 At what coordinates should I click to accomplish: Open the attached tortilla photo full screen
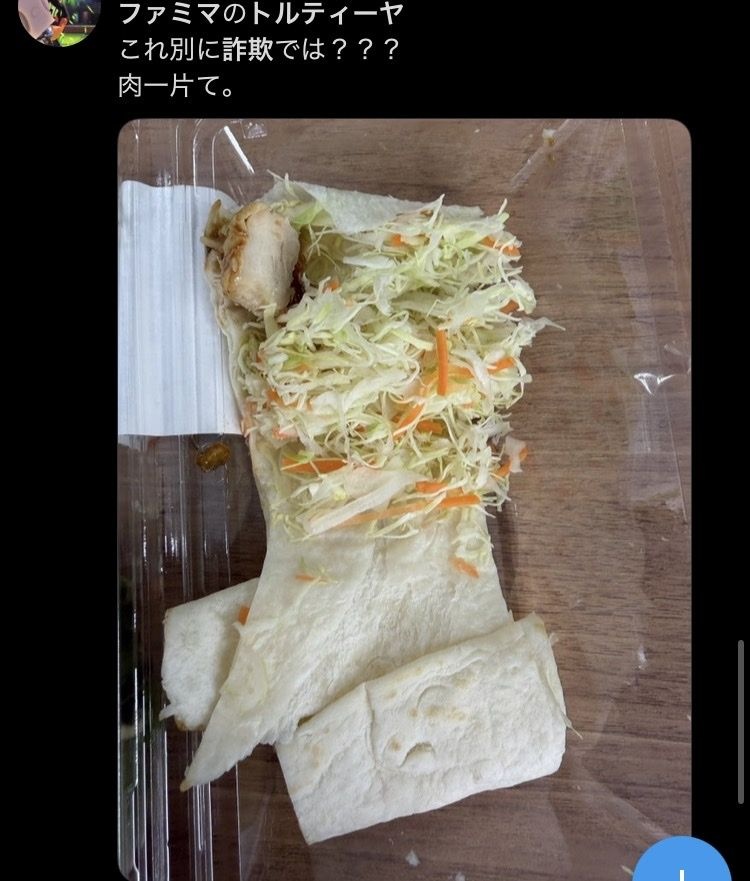click(x=404, y=480)
